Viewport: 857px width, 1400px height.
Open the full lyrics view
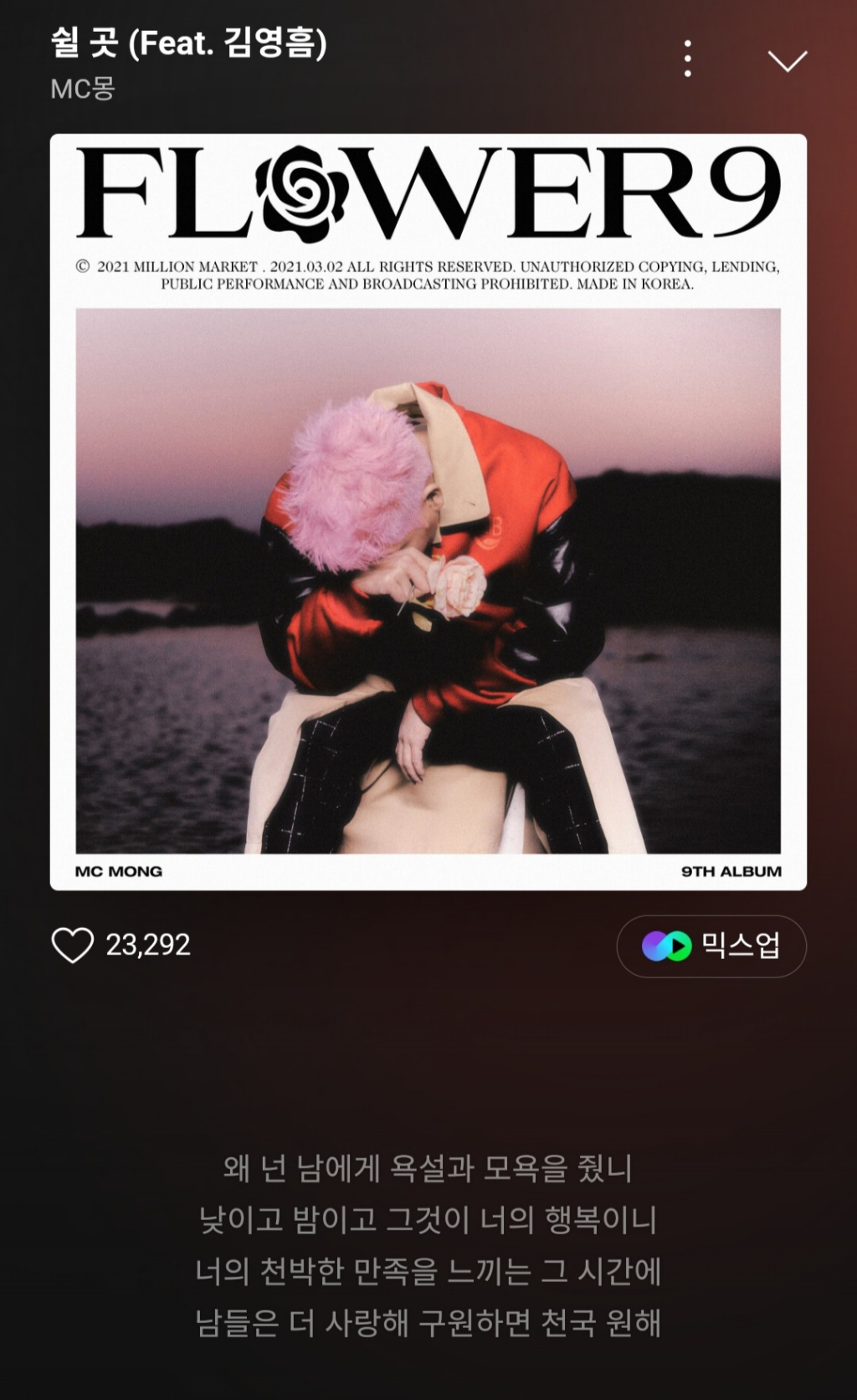coord(428,1244)
